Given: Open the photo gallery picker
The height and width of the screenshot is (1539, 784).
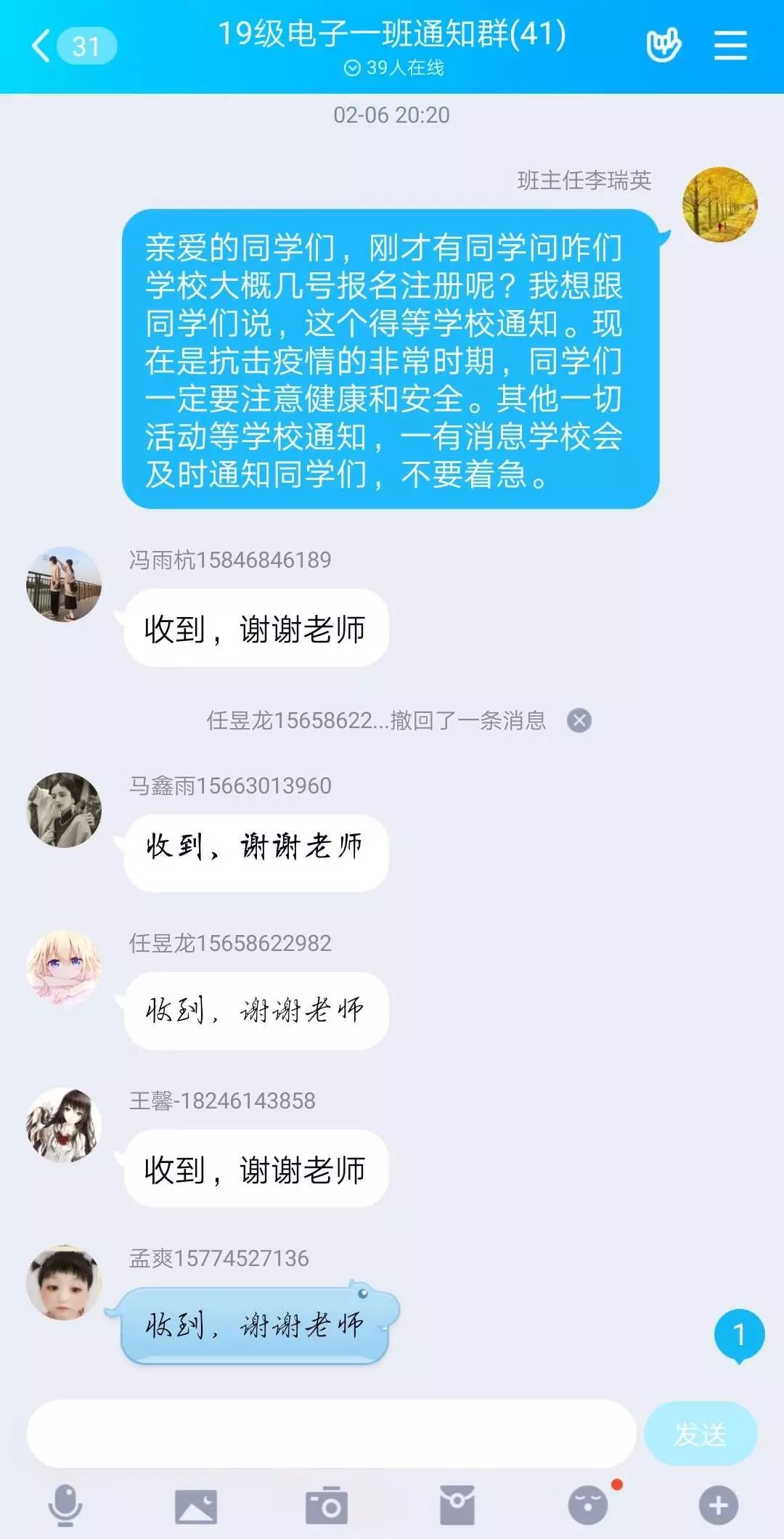Looking at the screenshot, I should [196, 1505].
